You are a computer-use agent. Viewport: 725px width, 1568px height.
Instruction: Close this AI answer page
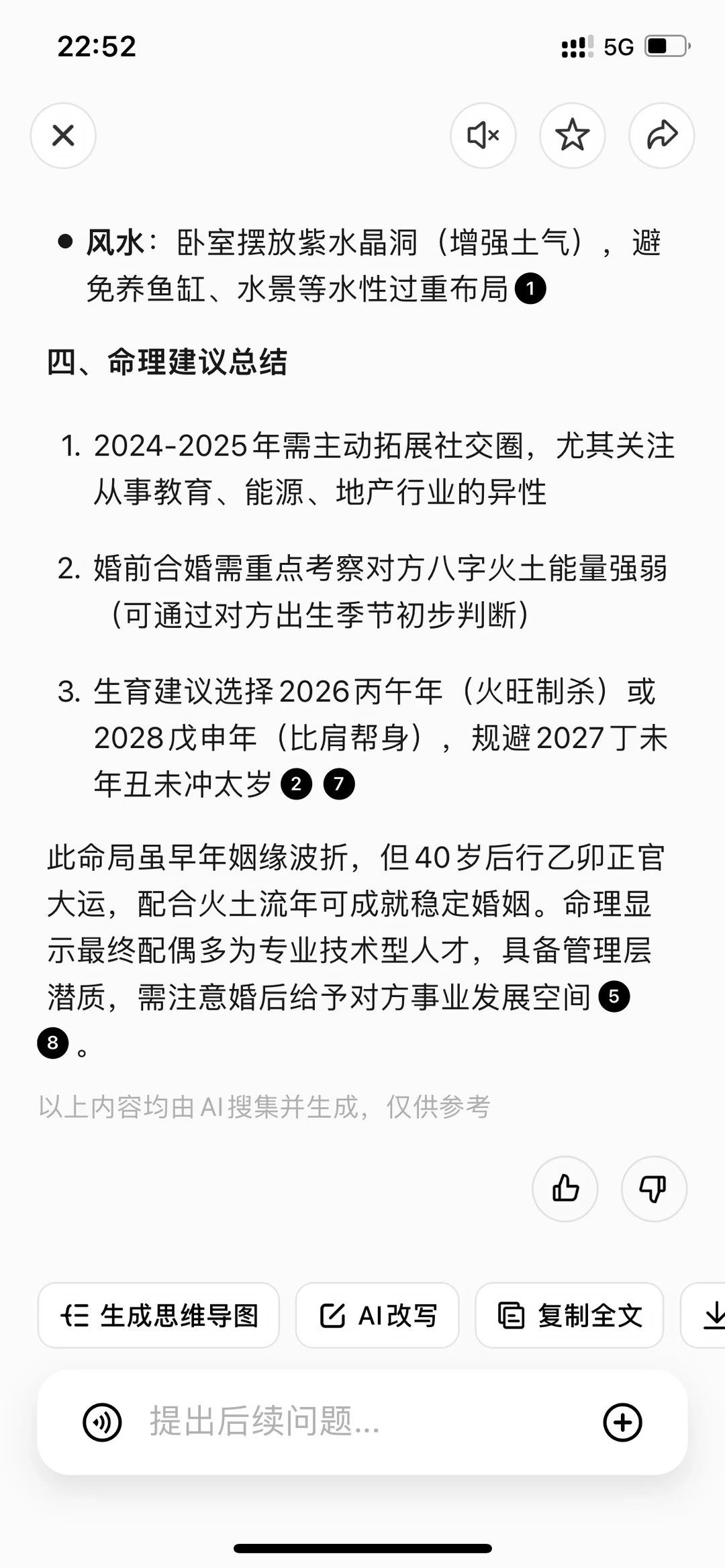(x=63, y=136)
